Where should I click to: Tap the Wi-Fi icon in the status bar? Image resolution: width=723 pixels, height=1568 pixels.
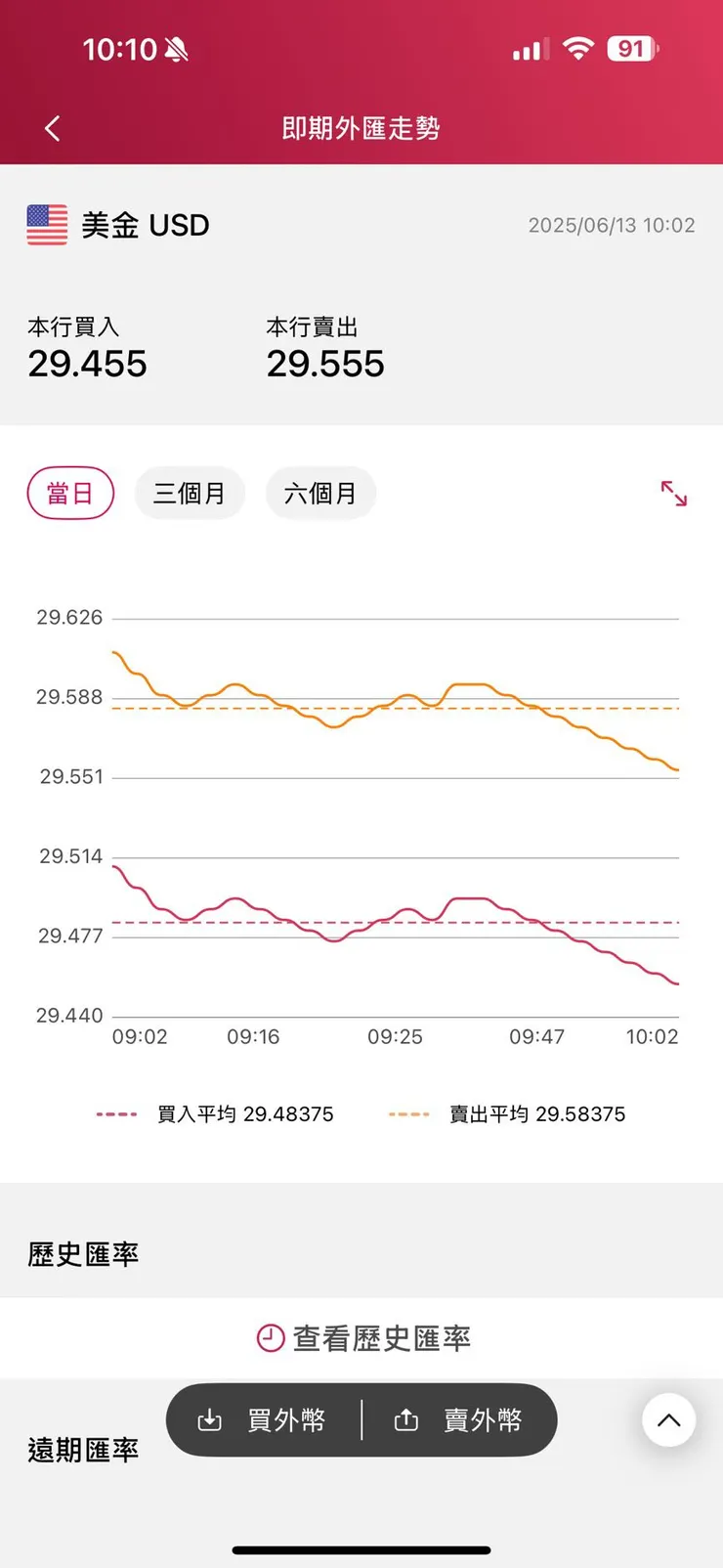(x=577, y=48)
